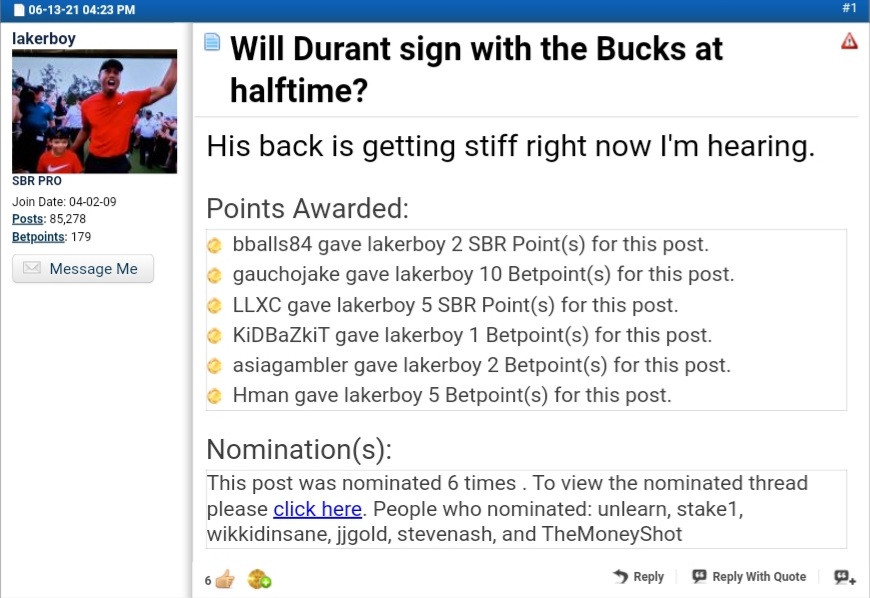Tap Reply With Quote

[749, 577]
